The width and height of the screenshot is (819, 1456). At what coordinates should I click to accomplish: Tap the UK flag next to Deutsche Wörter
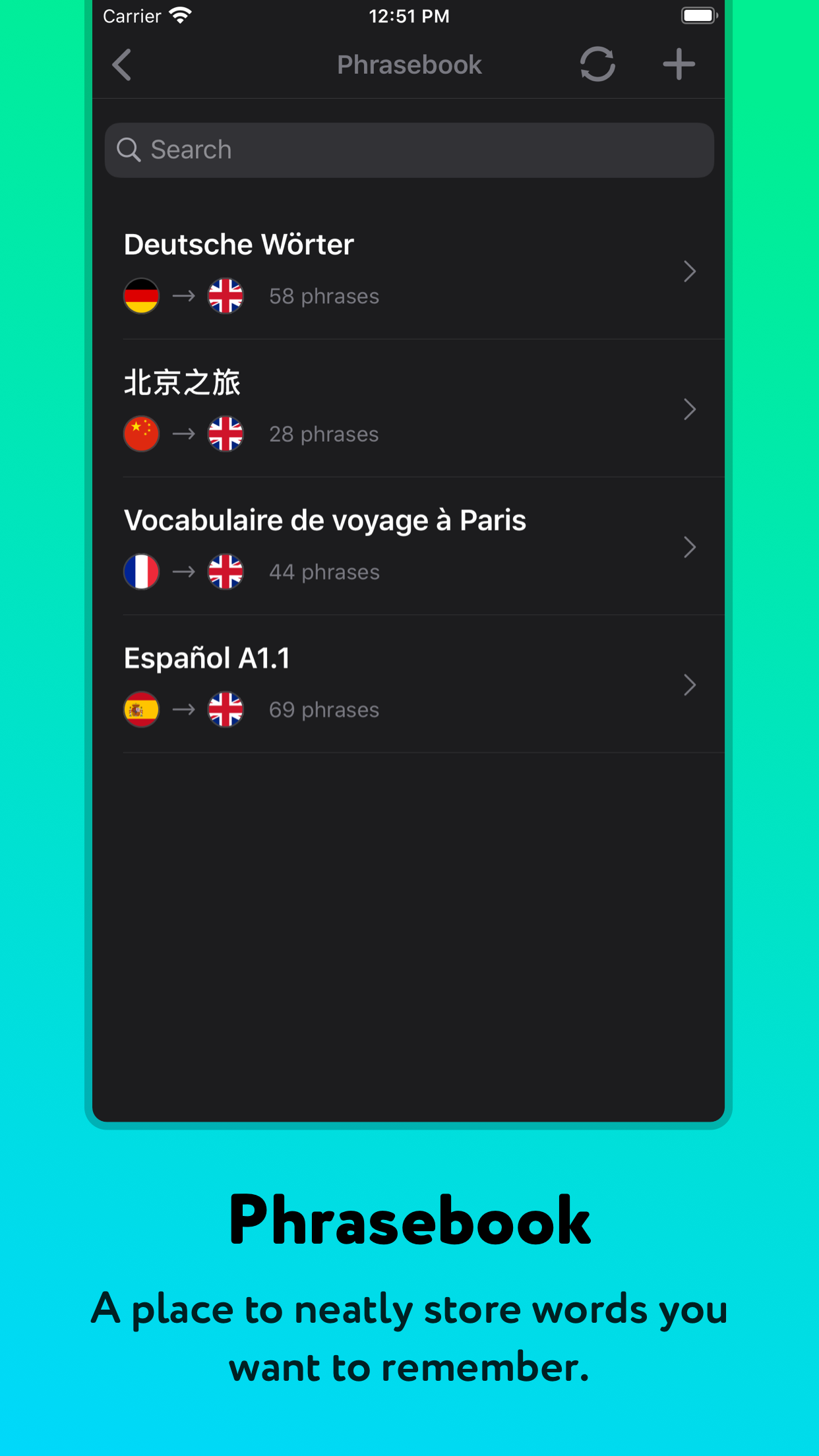tap(225, 296)
